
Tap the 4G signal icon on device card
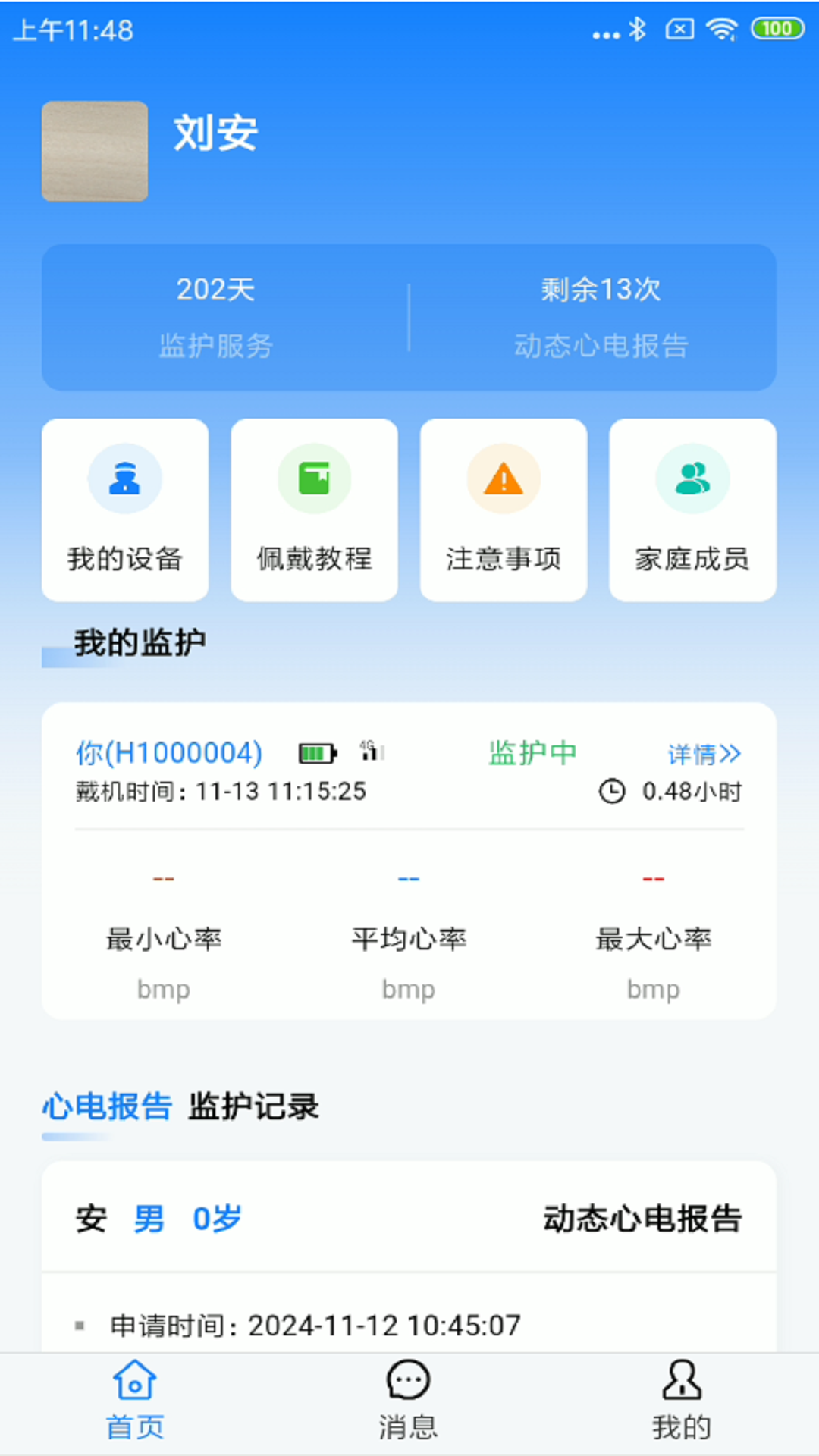tap(373, 752)
